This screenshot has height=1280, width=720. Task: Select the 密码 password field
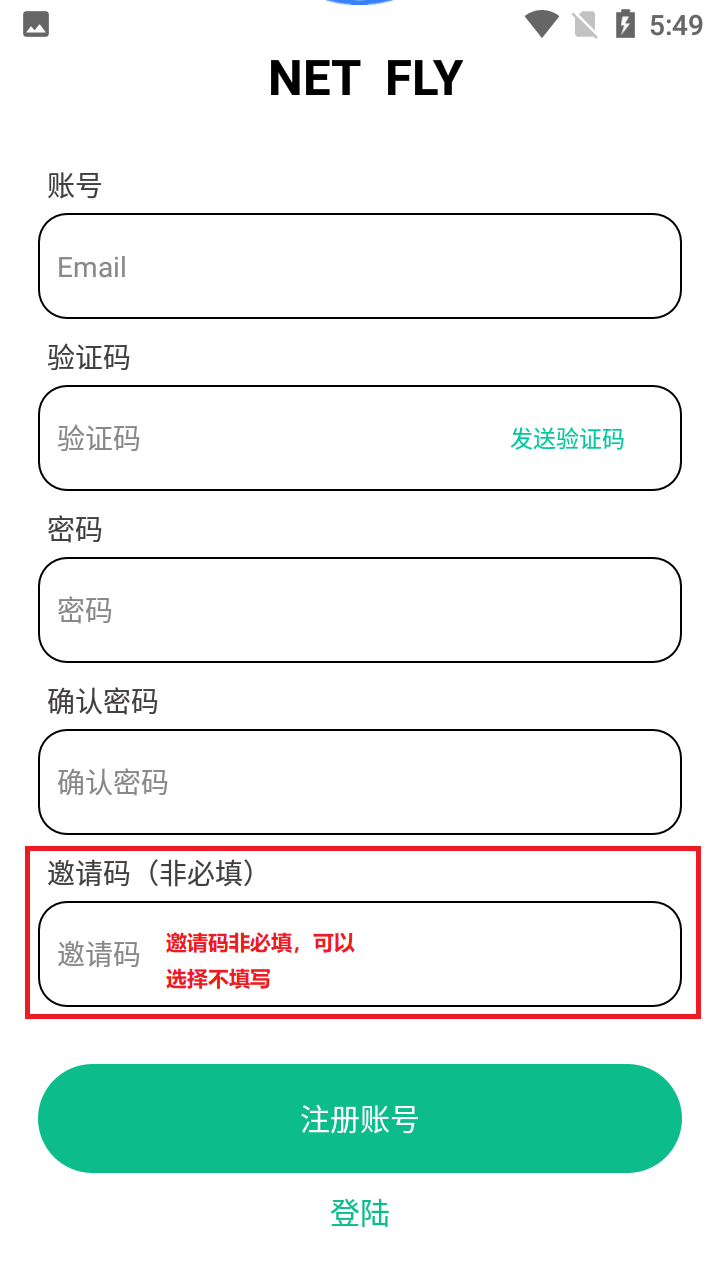(x=360, y=610)
